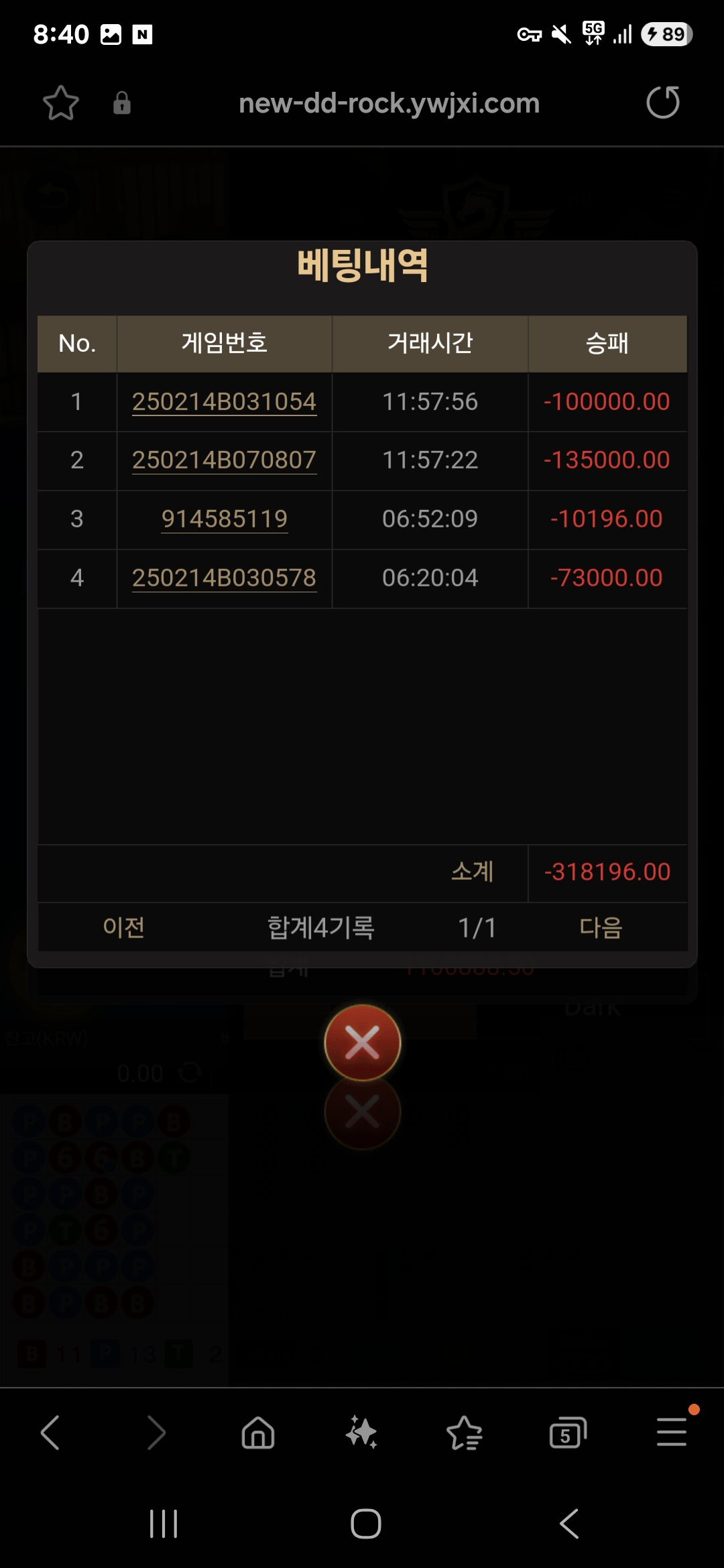View the 5 open tabs
Image resolution: width=724 pixels, height=1568 pixels.
(568, 1433)
